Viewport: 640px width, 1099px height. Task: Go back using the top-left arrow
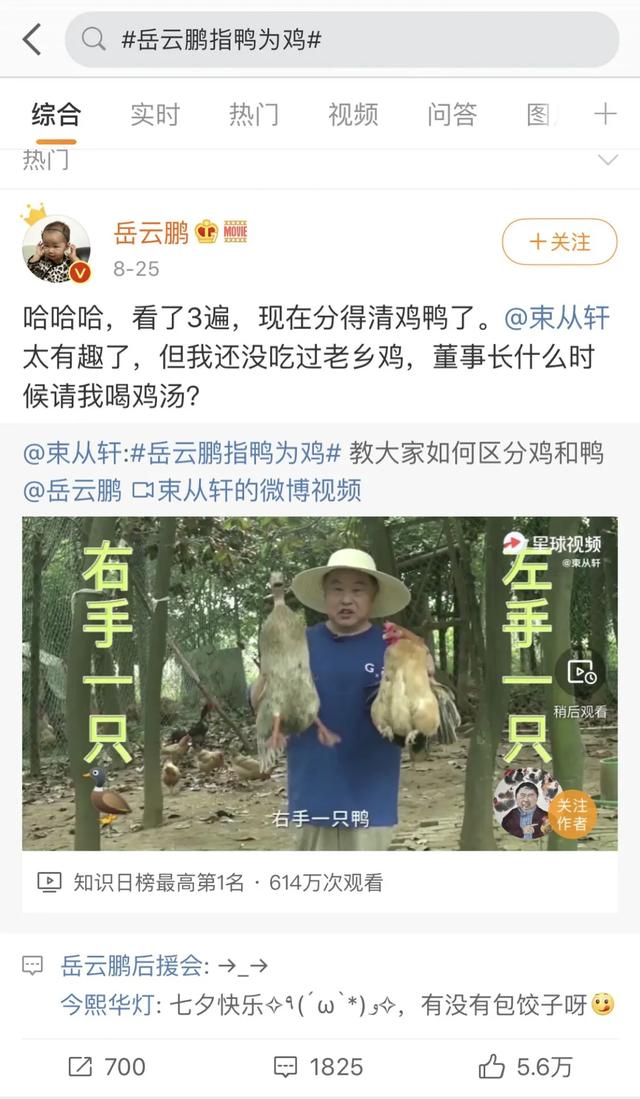tap(32, 40)
